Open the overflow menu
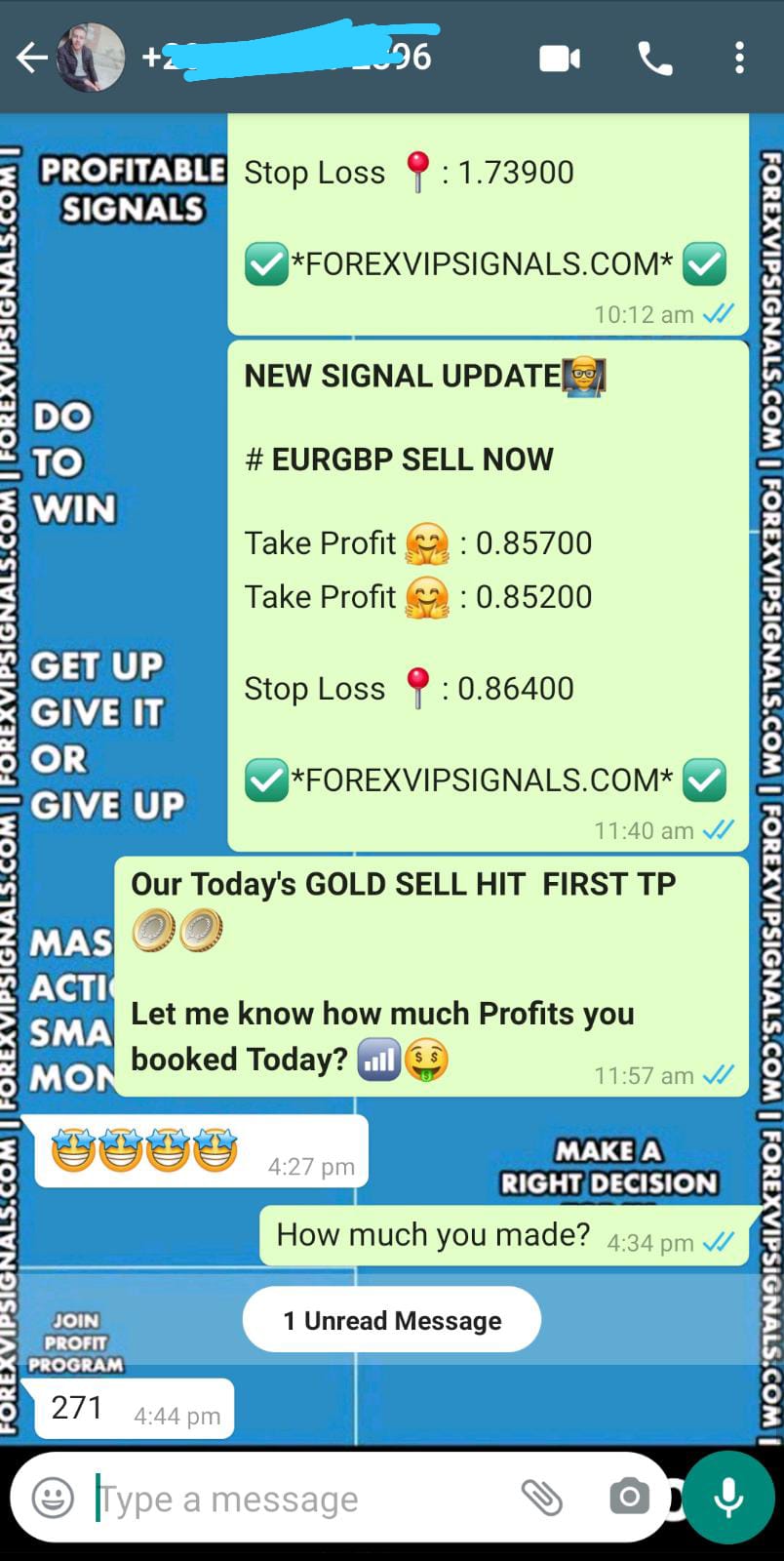 click(739, 59)
